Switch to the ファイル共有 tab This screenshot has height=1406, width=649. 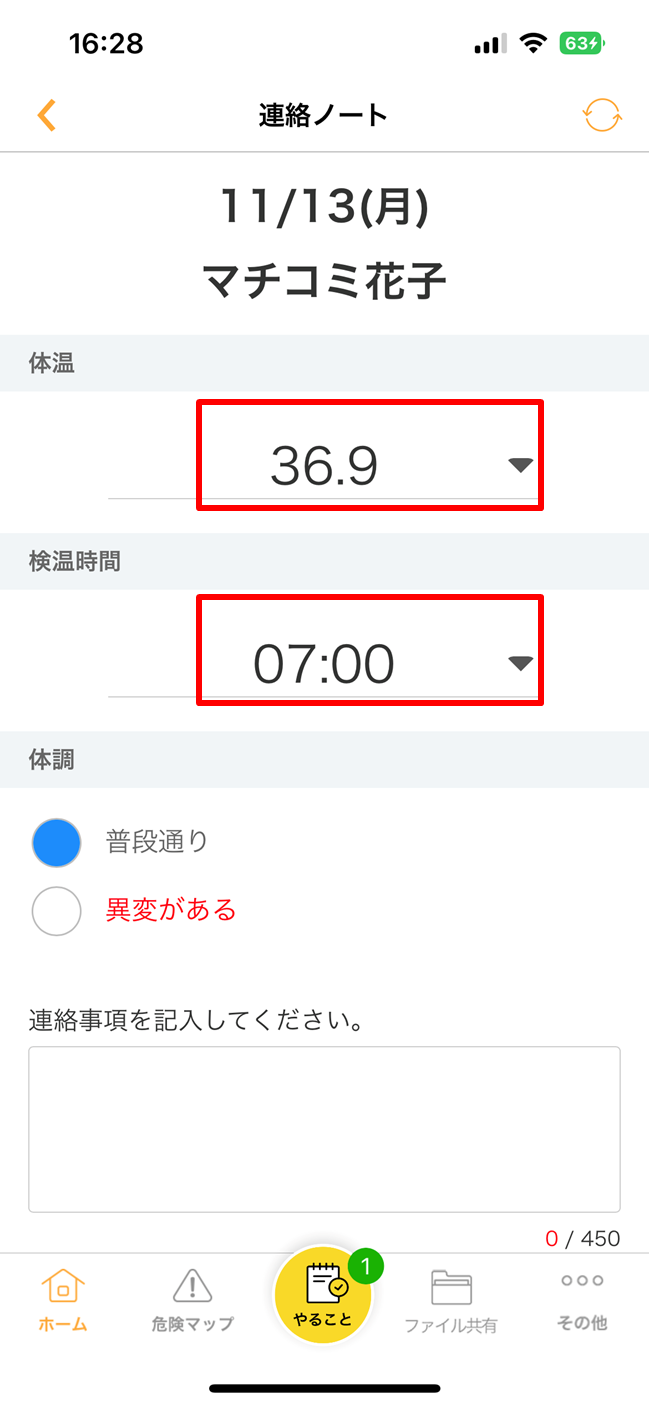tap(451, 1301)
